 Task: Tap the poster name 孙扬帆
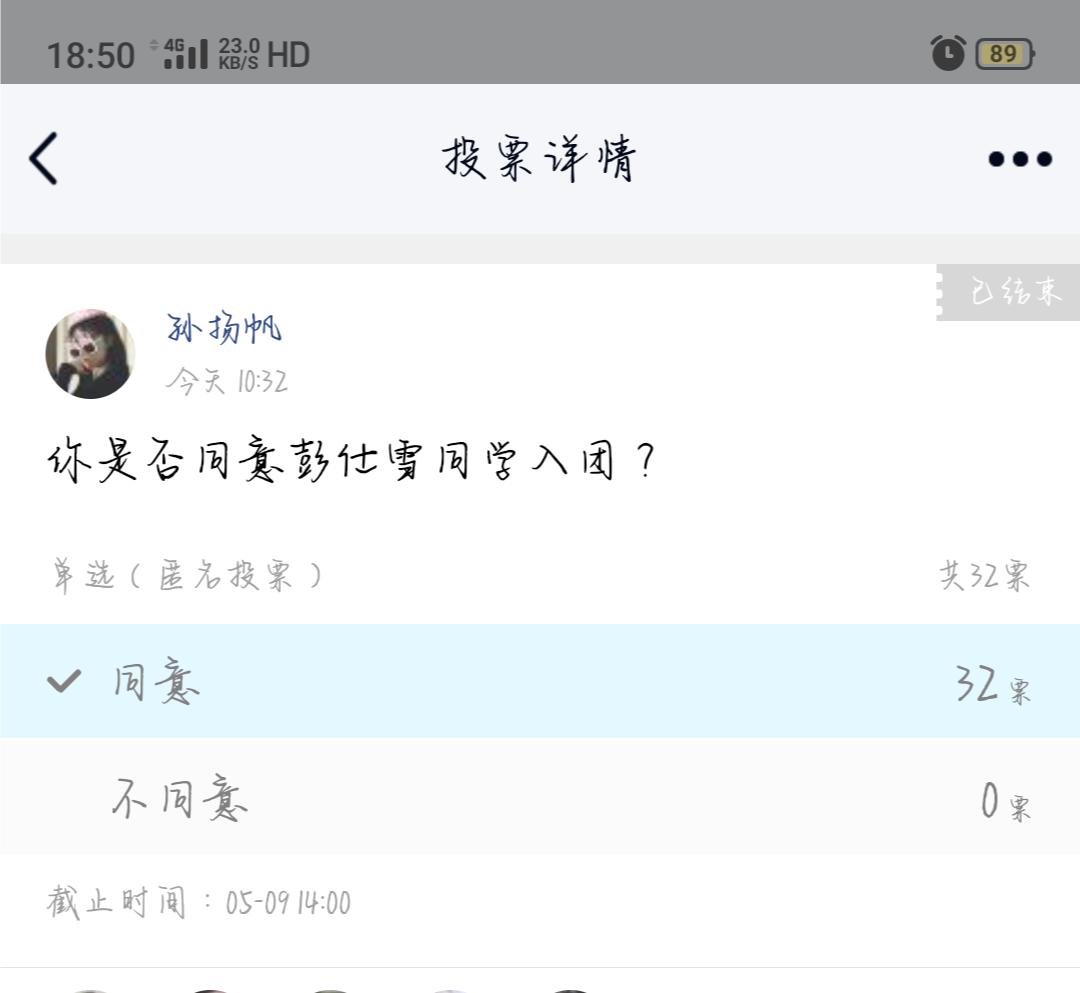pyautogui.click(x=224, y=327)
